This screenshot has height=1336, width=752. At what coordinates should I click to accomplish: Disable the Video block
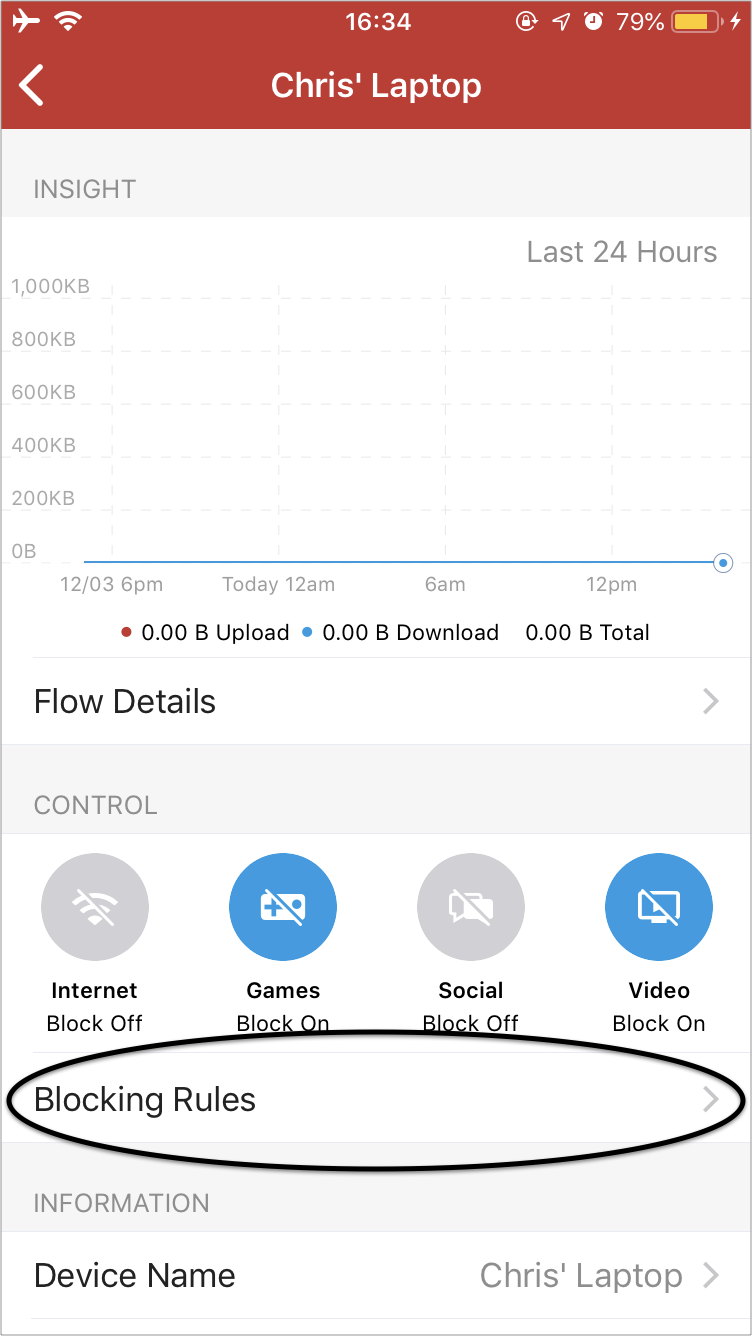coord(659,907)
